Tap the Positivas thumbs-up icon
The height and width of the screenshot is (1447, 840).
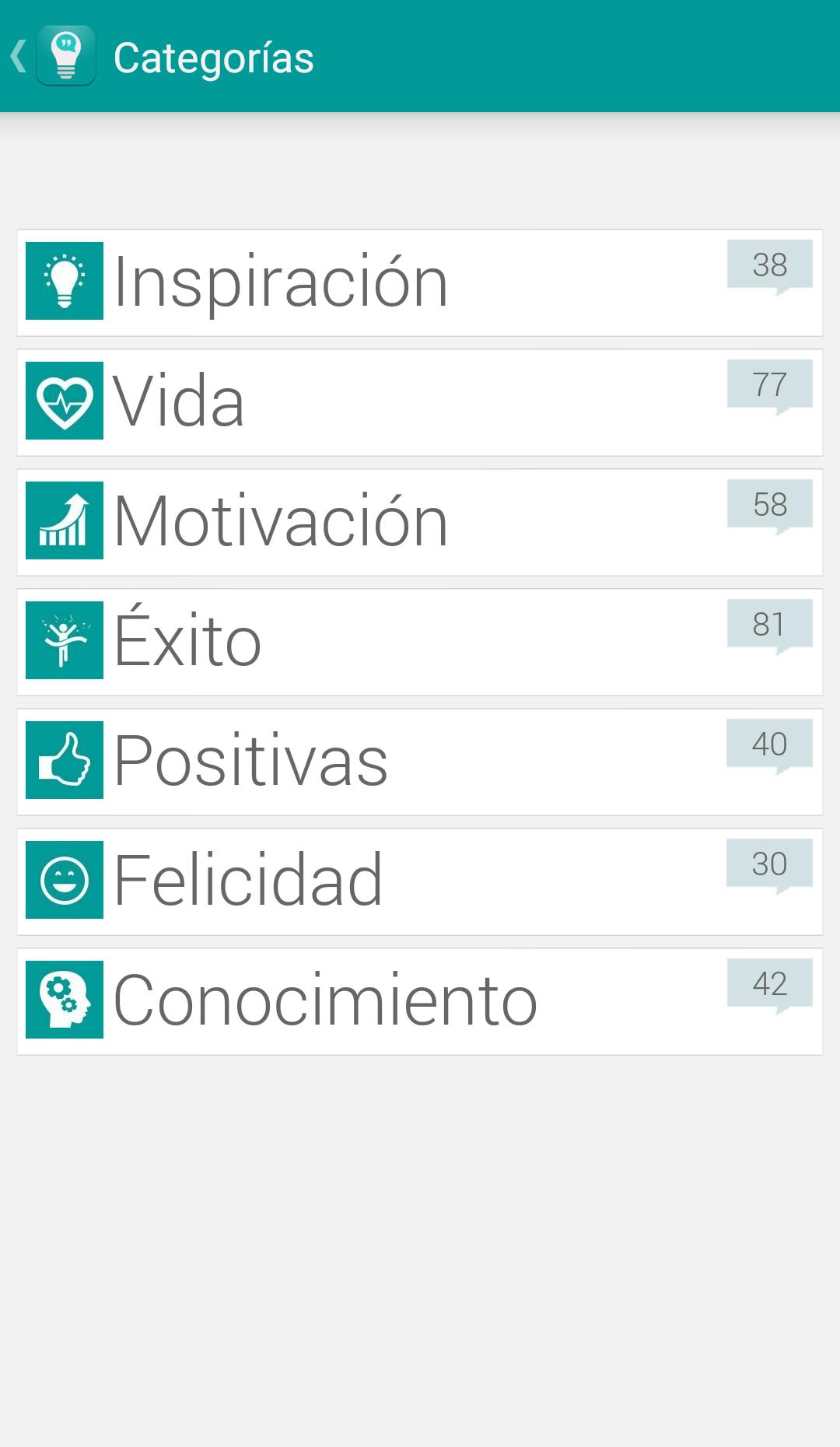[x=65, y=761]
